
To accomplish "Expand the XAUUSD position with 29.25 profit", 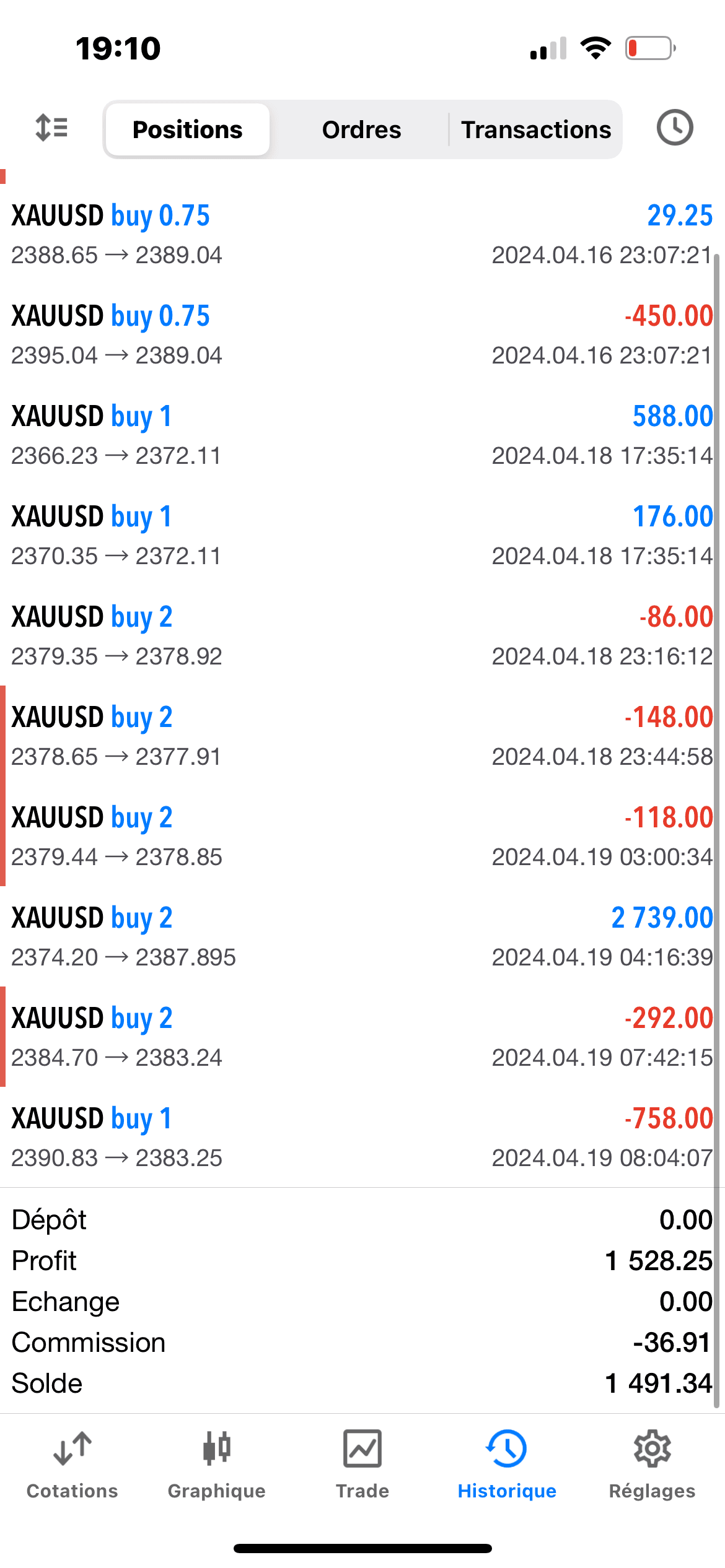I will pos(362,235).
